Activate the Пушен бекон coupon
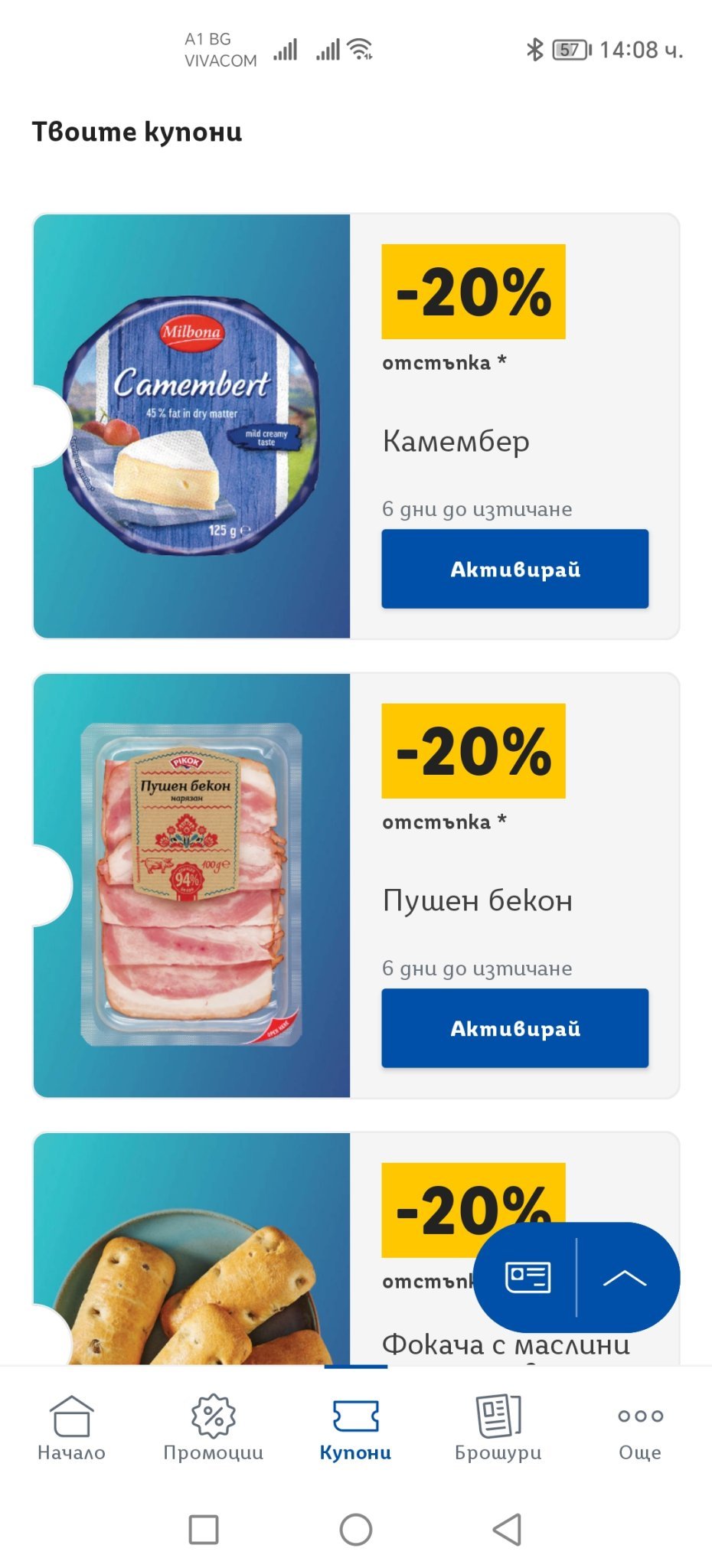 pyautogui.click(x=514, y=1028)
